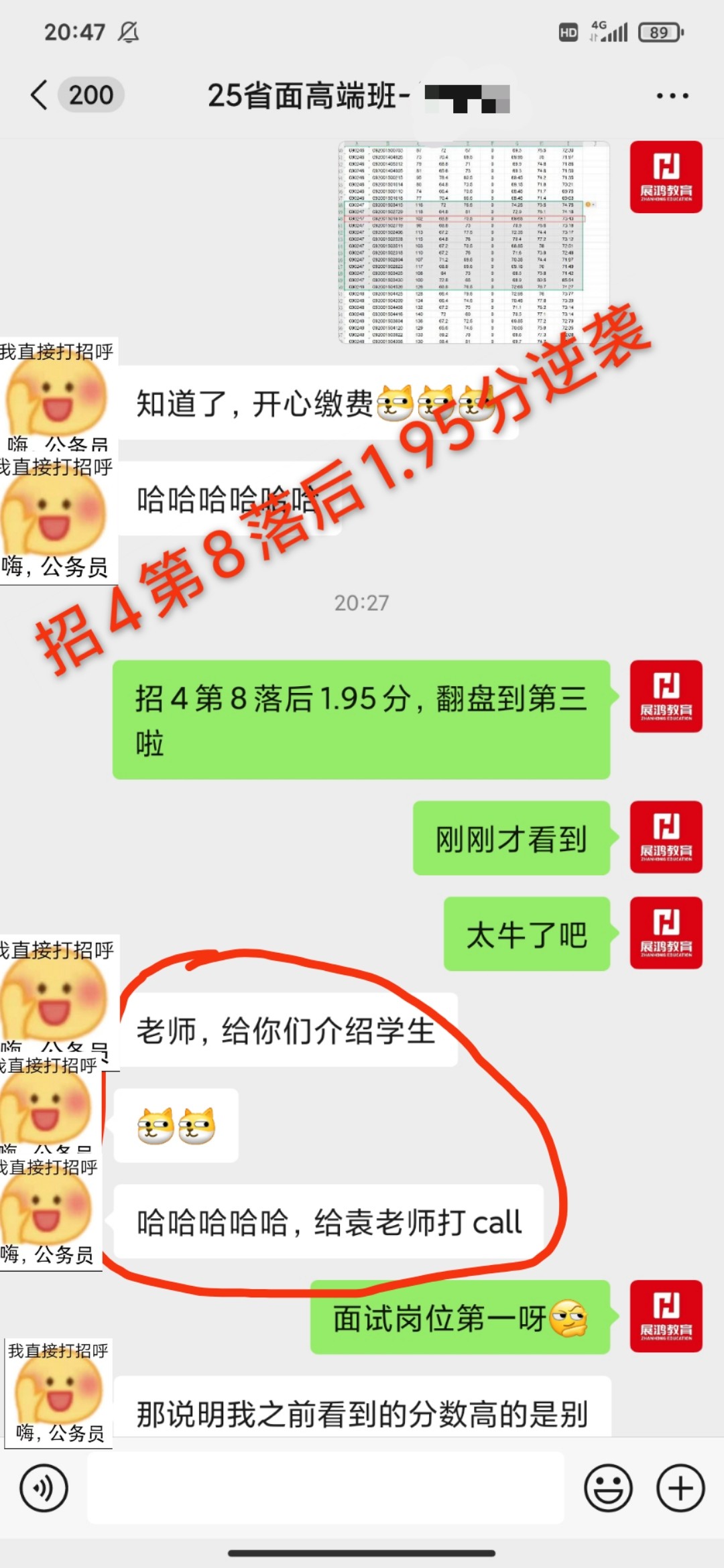The image size is (724, 1568).
Task: Go back to the chat list
Action: click(x=40, y=95)
